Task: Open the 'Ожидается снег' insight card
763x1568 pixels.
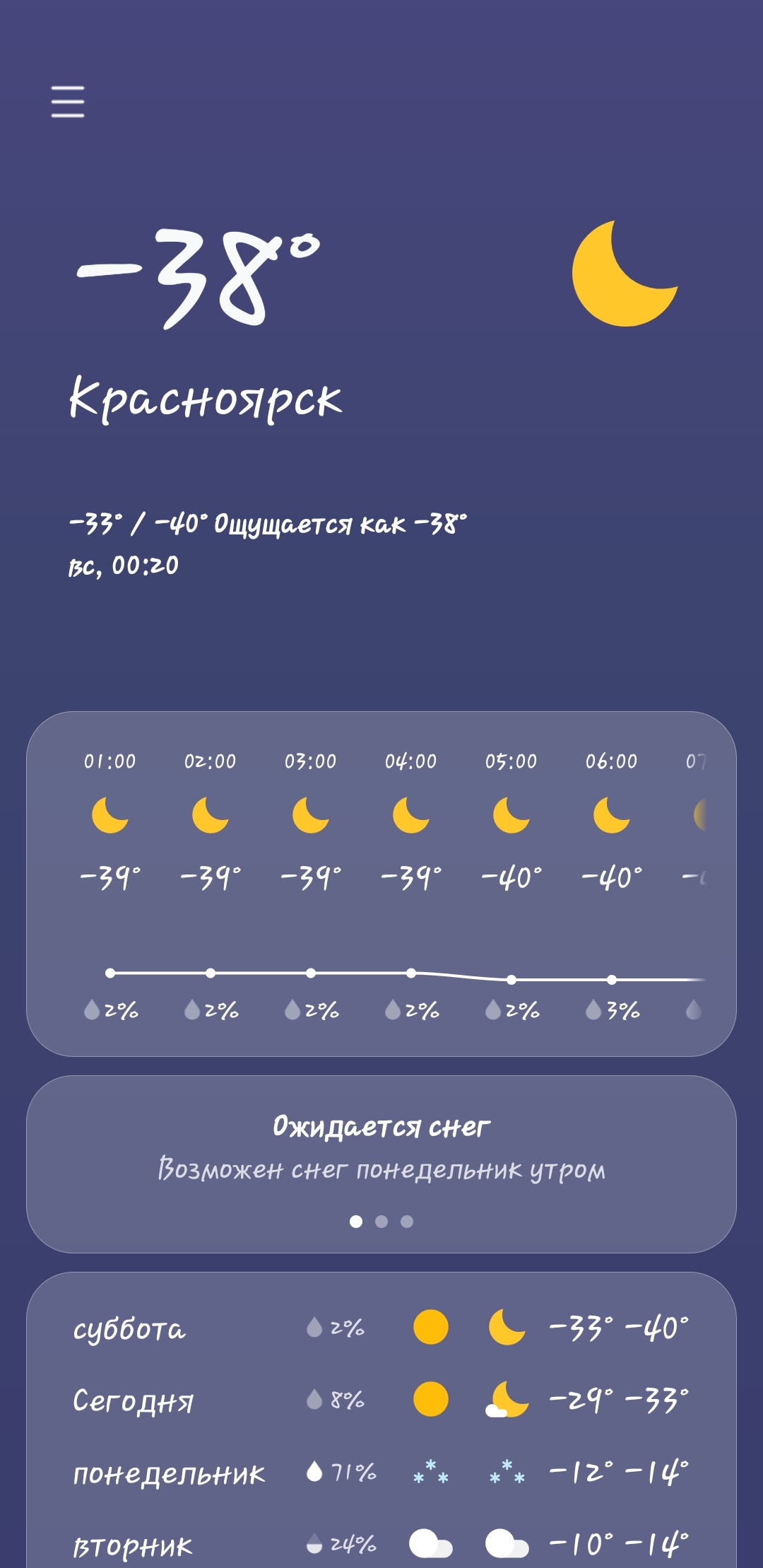Action: [x=381, y=1164]
